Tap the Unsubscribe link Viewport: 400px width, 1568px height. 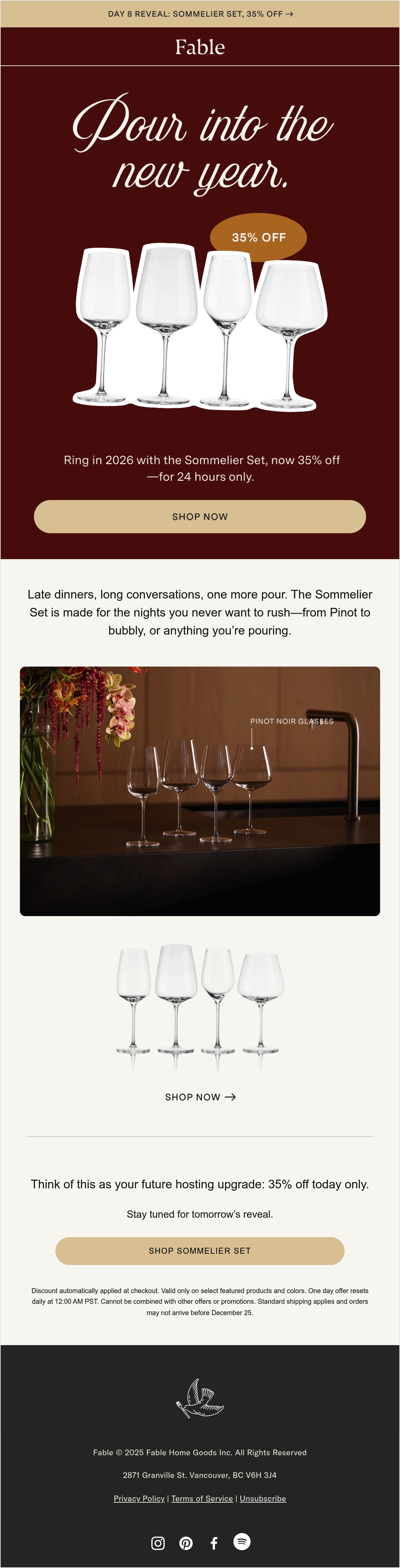click(263, 1498)
